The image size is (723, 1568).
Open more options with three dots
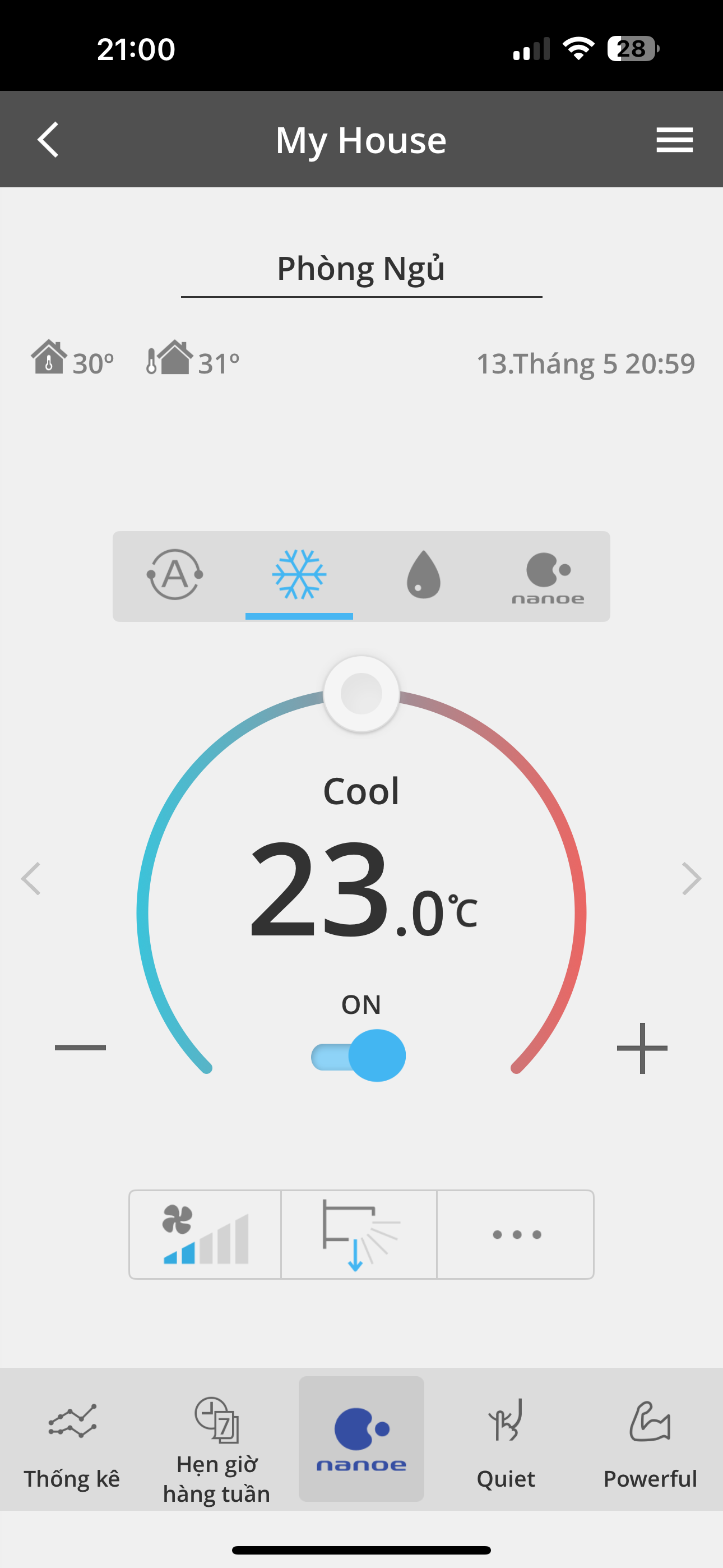pyautogui.click(x=516, y=1234)
